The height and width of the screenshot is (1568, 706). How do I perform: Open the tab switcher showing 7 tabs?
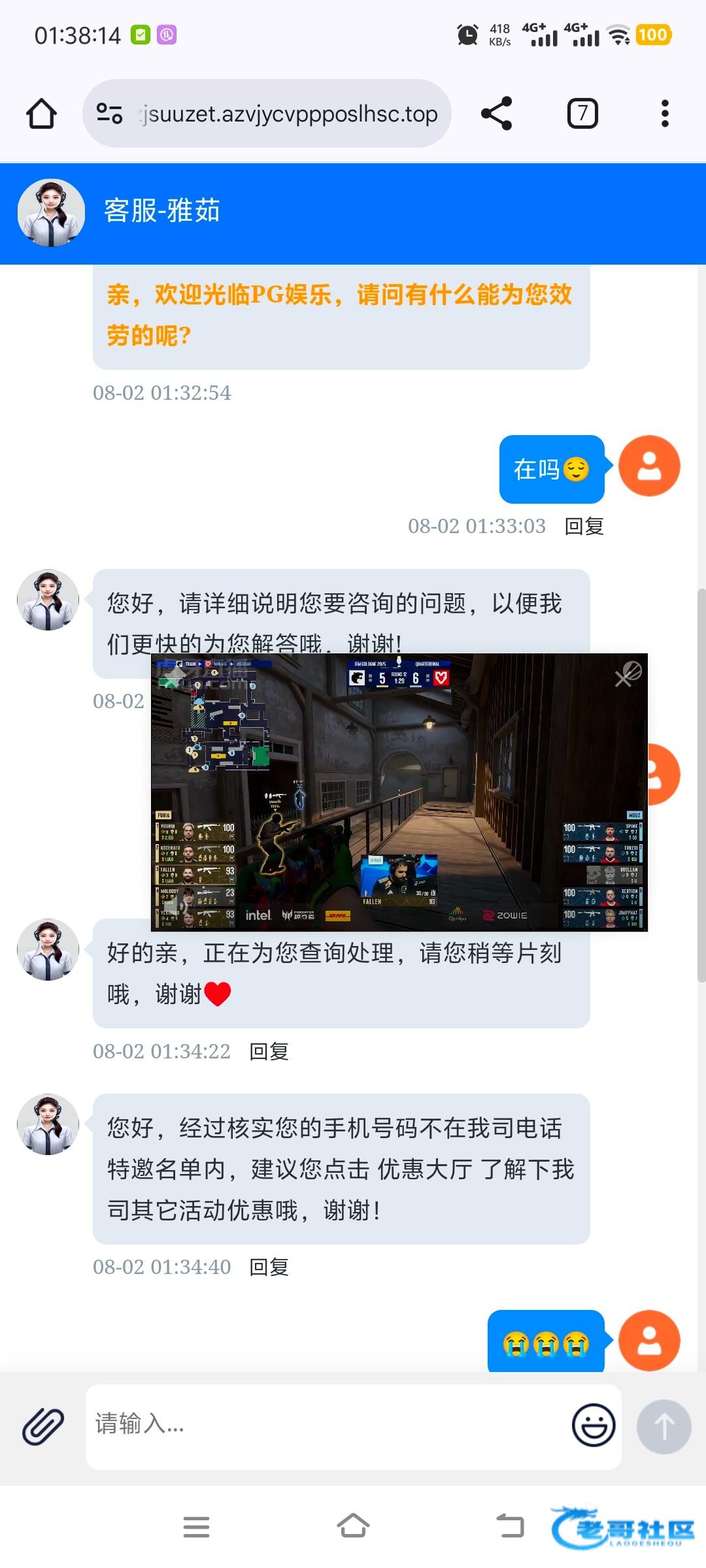pos(582,114)
